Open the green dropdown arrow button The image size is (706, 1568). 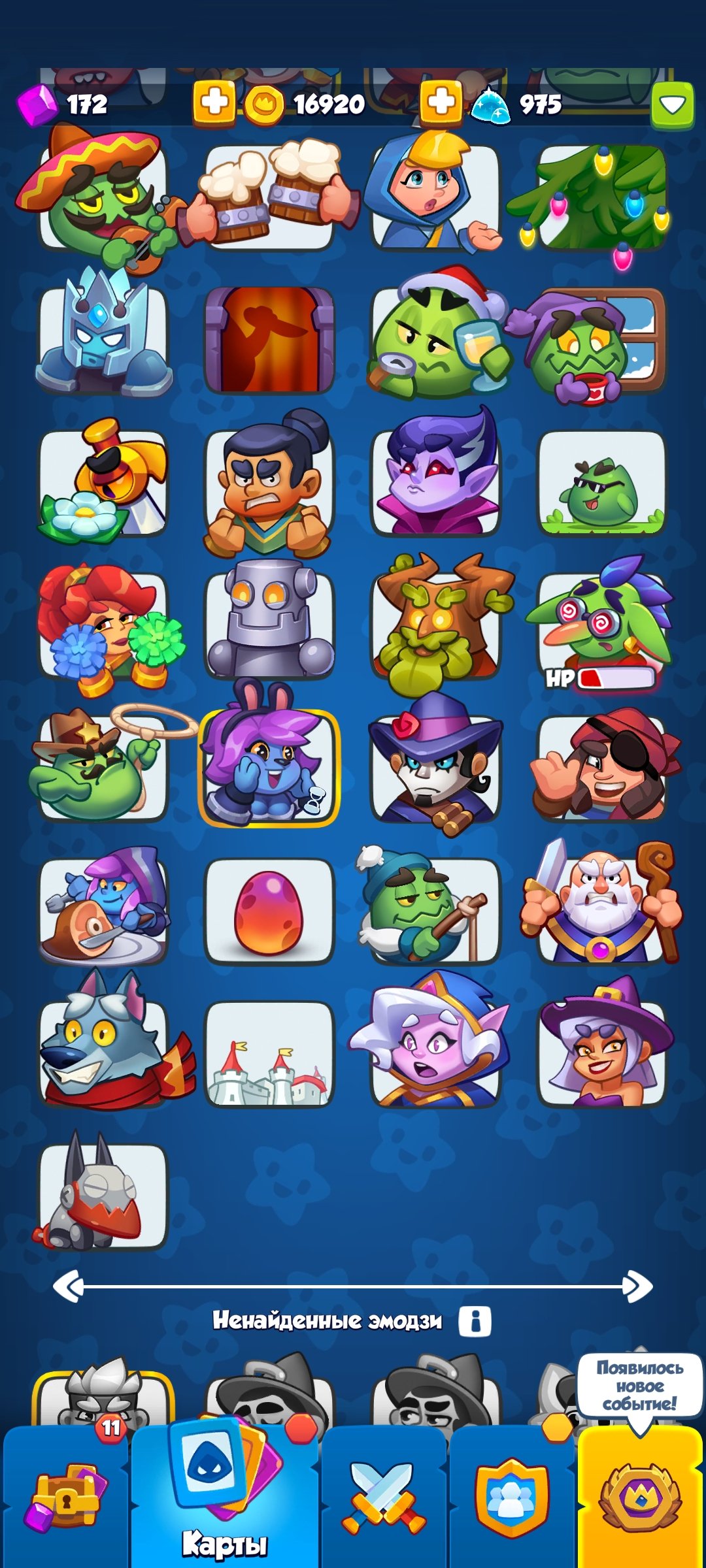(672, 104)
